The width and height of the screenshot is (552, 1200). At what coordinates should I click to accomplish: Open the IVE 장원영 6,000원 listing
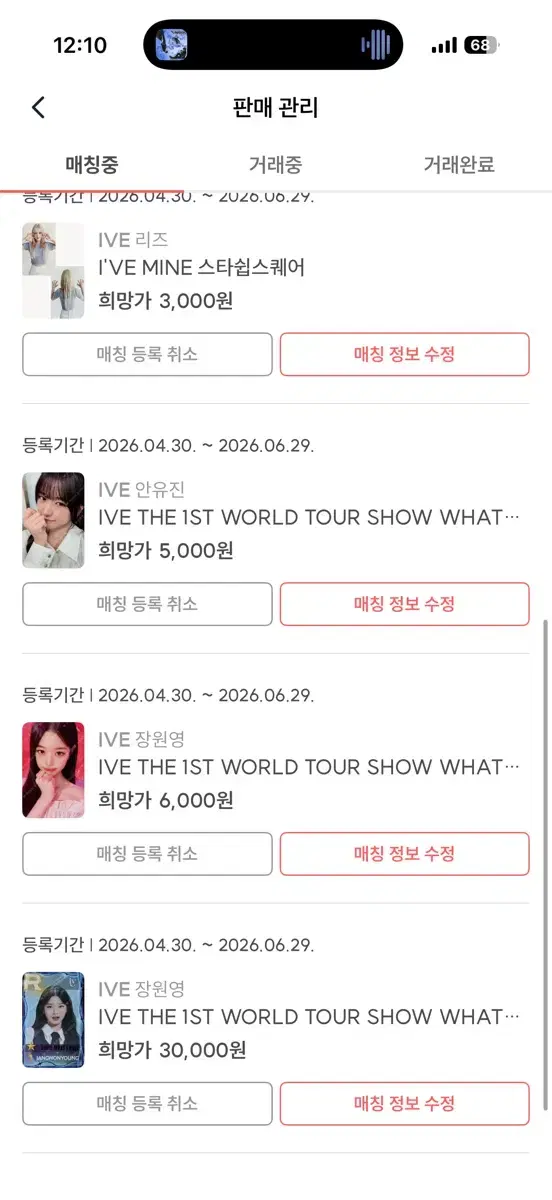[276, 770]
